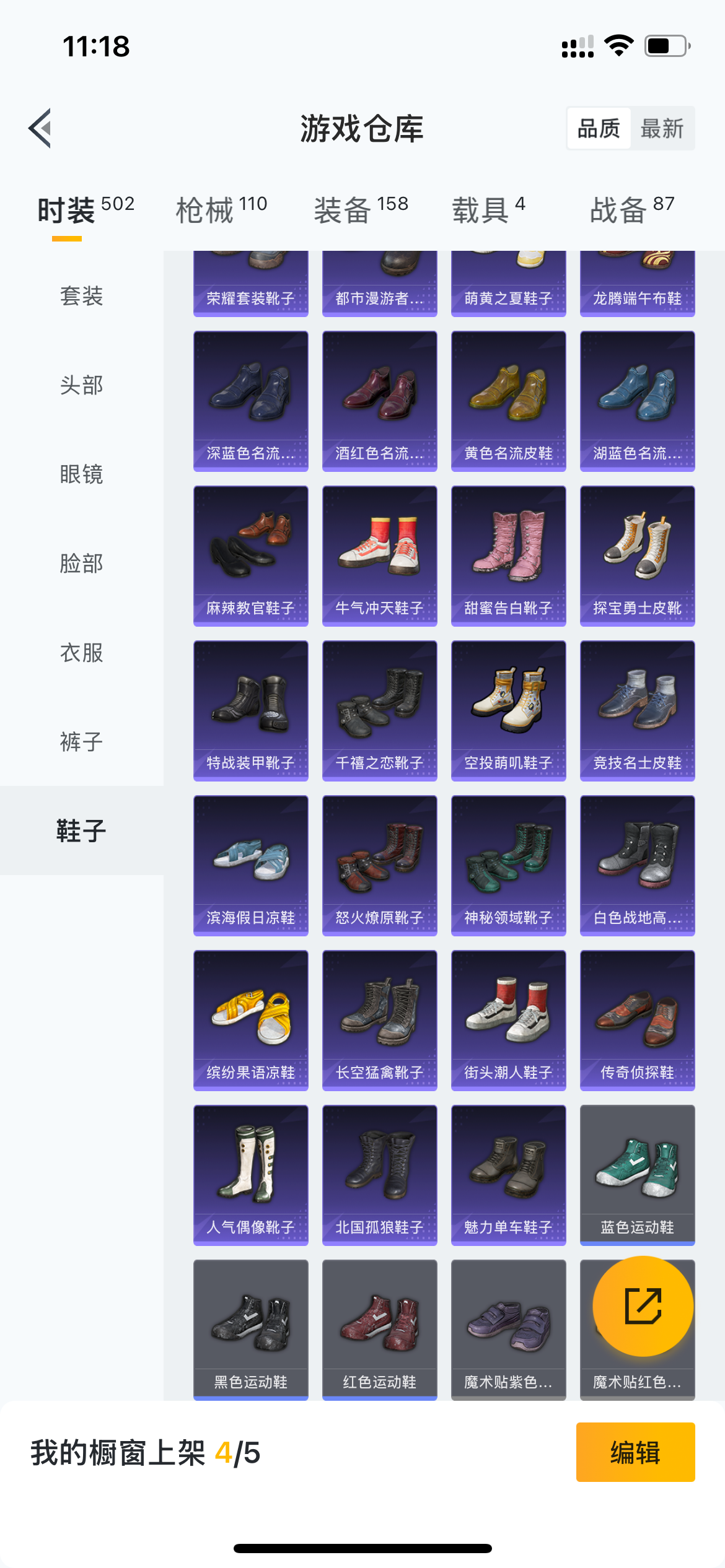The width and height of the screenshot is (725, 1568).
Task: Select the 头部 category
Action: point(82,385)
